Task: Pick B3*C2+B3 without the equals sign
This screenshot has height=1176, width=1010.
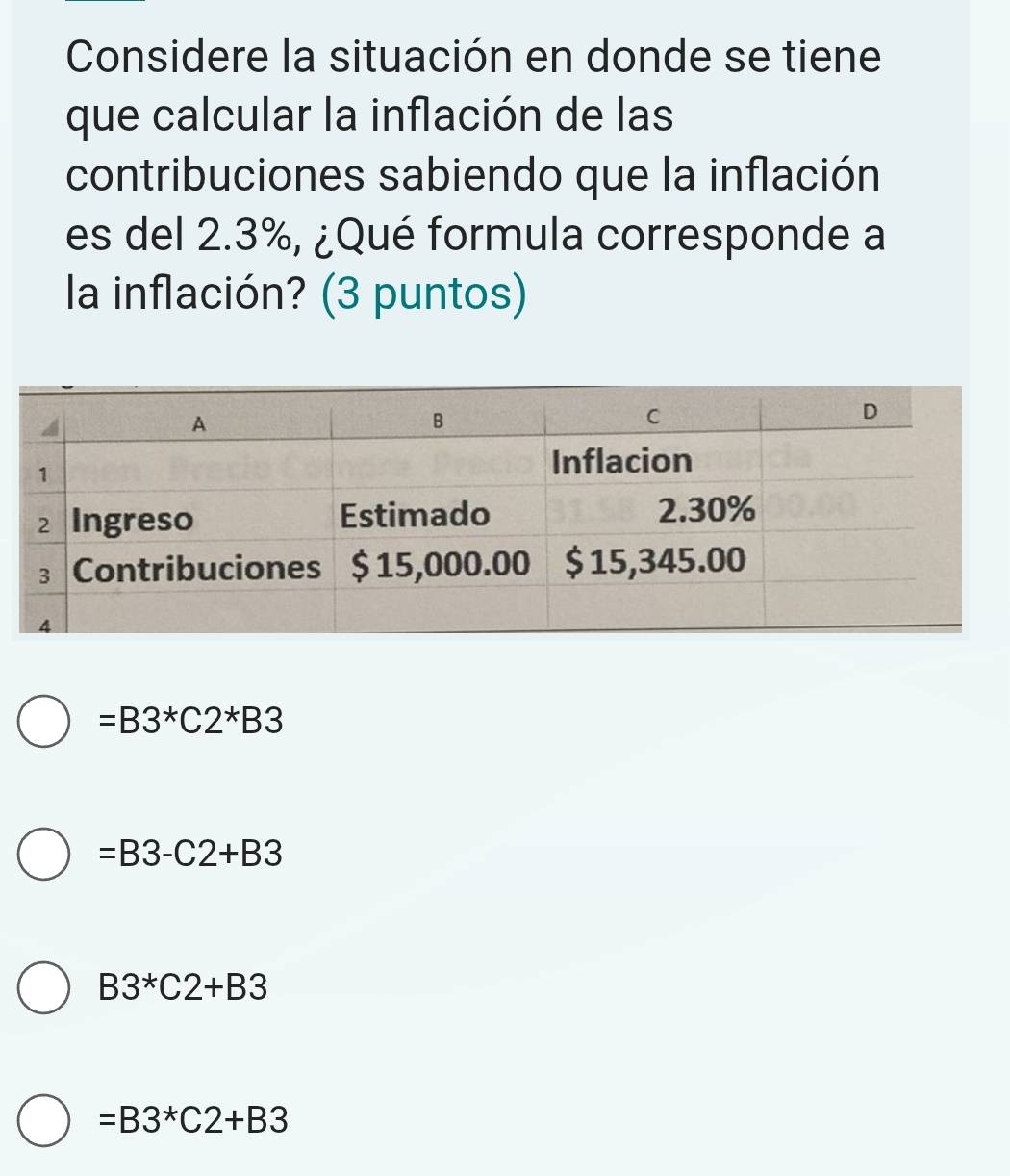Action: [44, 988]
